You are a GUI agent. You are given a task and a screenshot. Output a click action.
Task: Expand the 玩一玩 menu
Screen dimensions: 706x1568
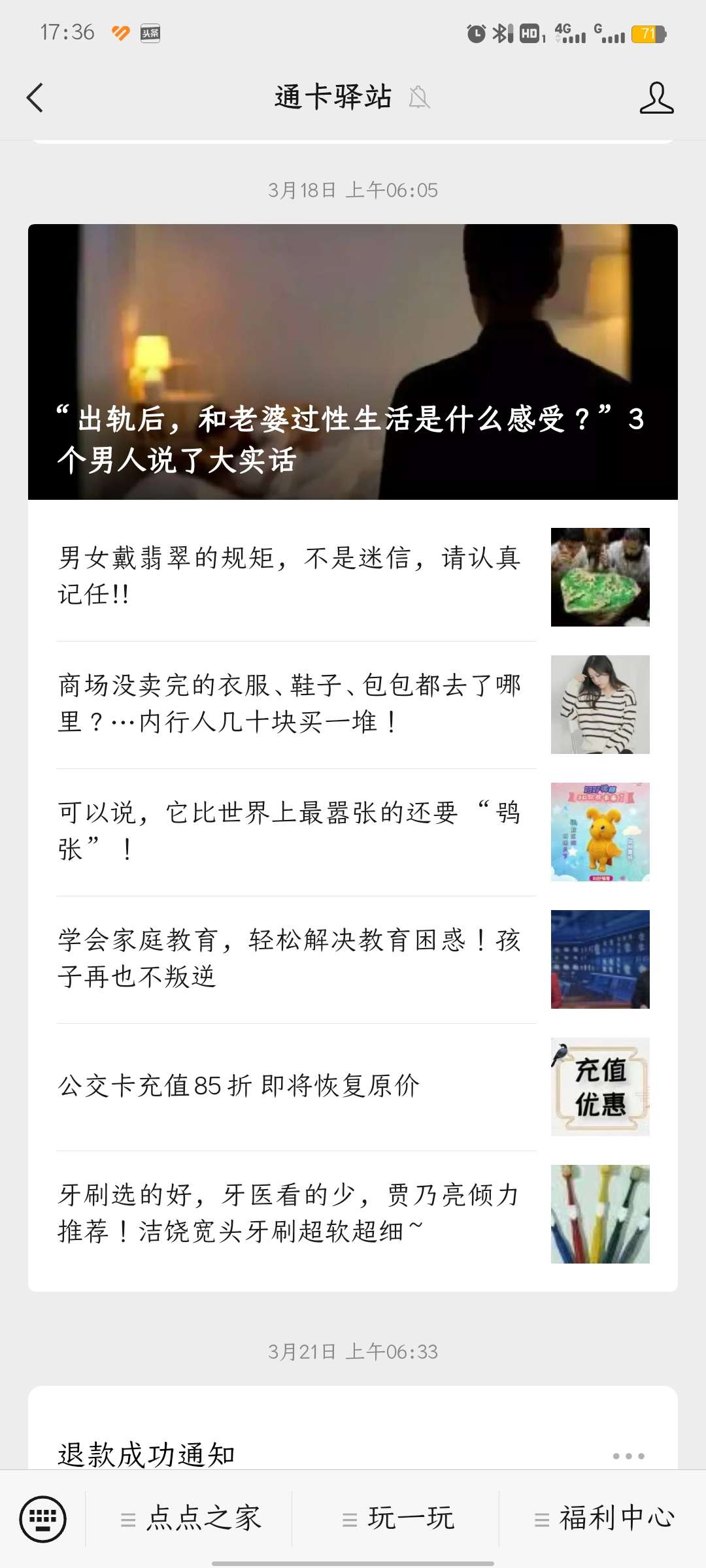click(x=397, y=1518)
